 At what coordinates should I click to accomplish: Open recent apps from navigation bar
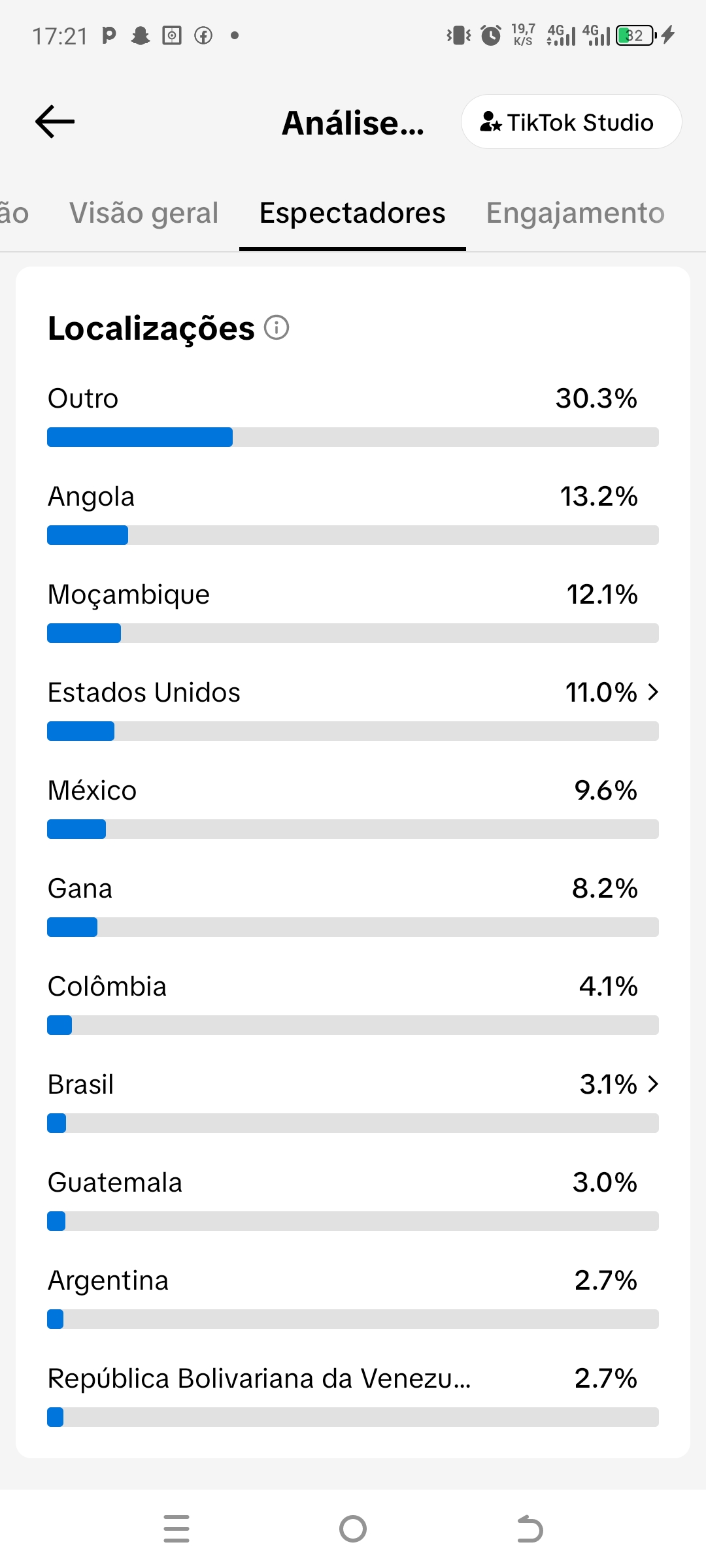click(176, 1529)
